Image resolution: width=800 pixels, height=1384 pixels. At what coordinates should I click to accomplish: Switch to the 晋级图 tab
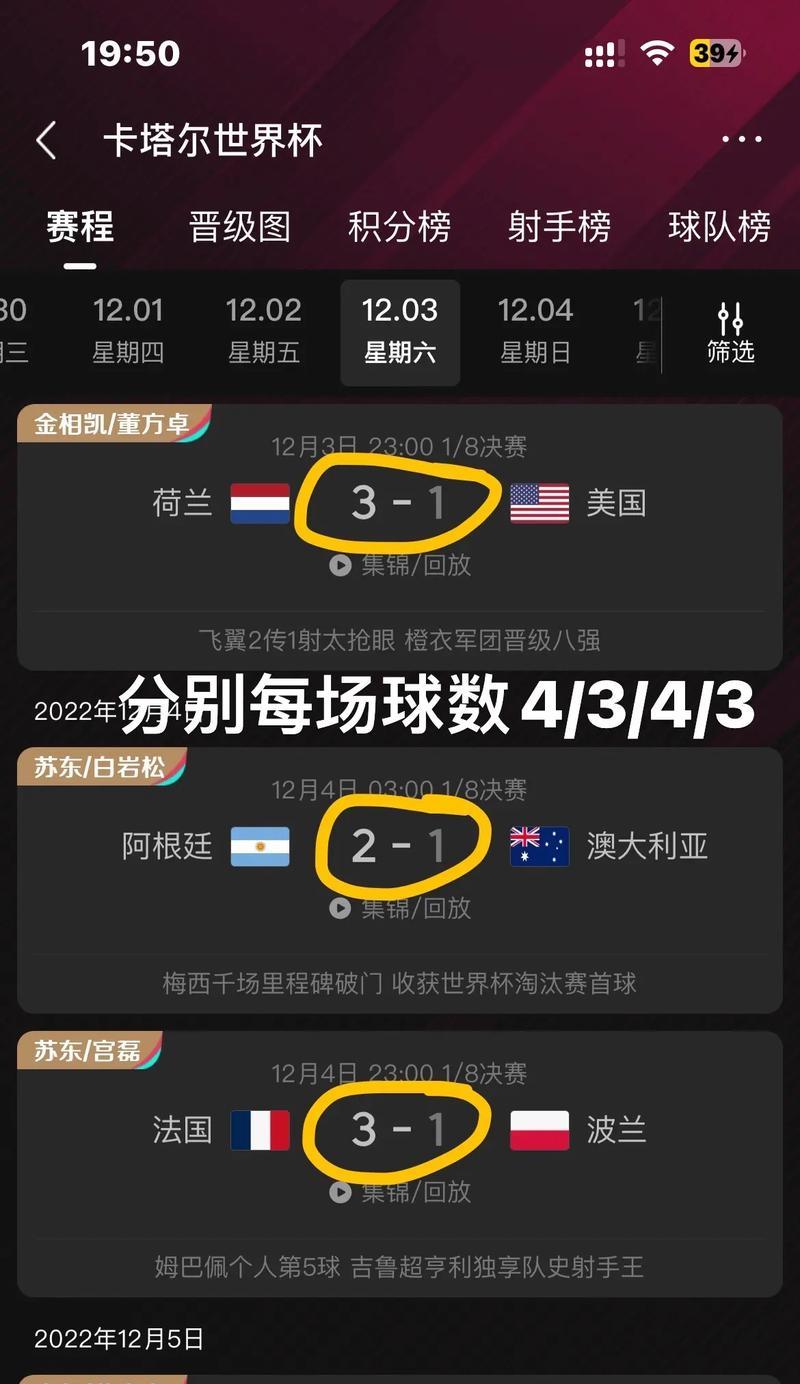pyautogui.click(x=240, y=227)
